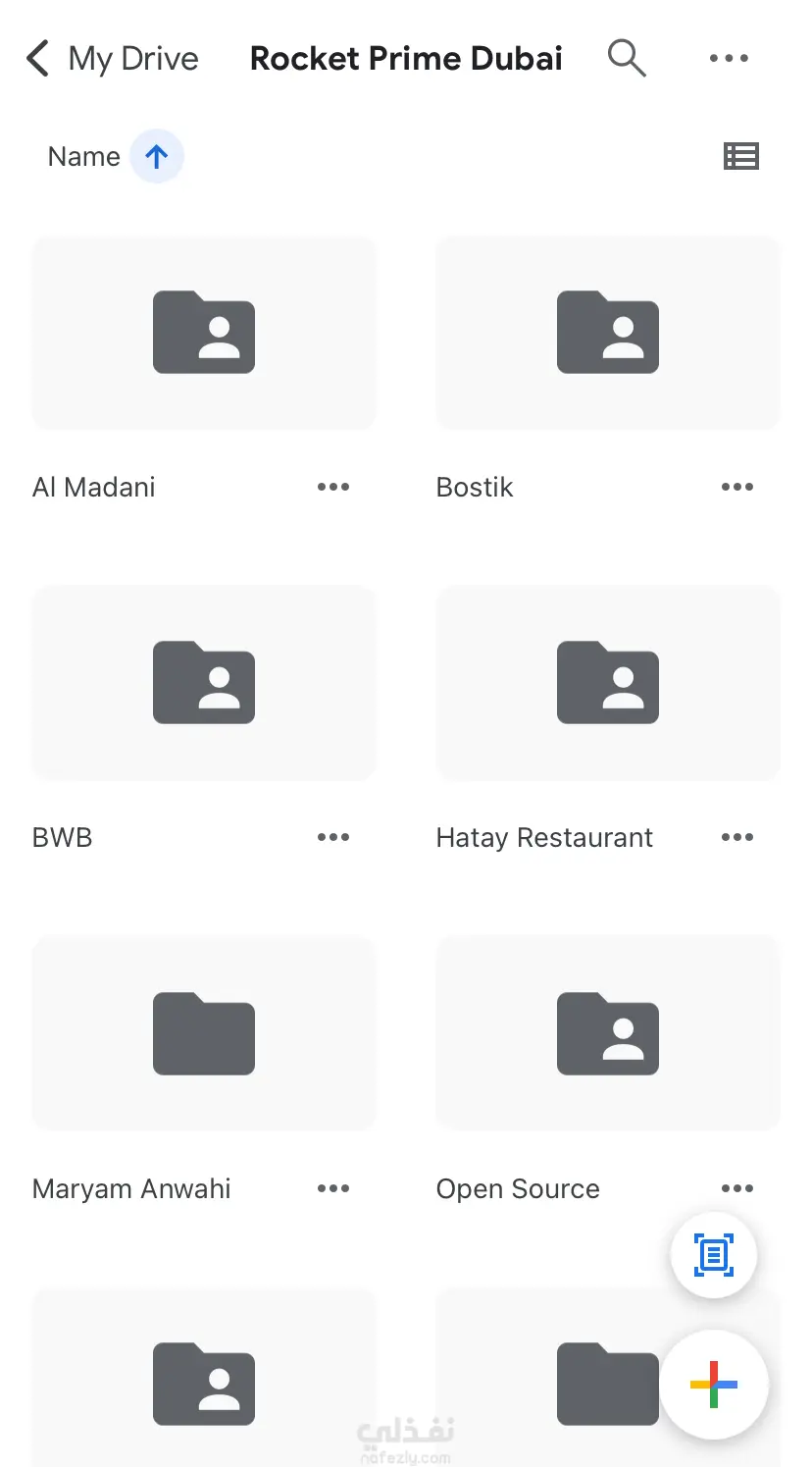
Task: Open the Al Madani folder
Action: tap(204, 333)
